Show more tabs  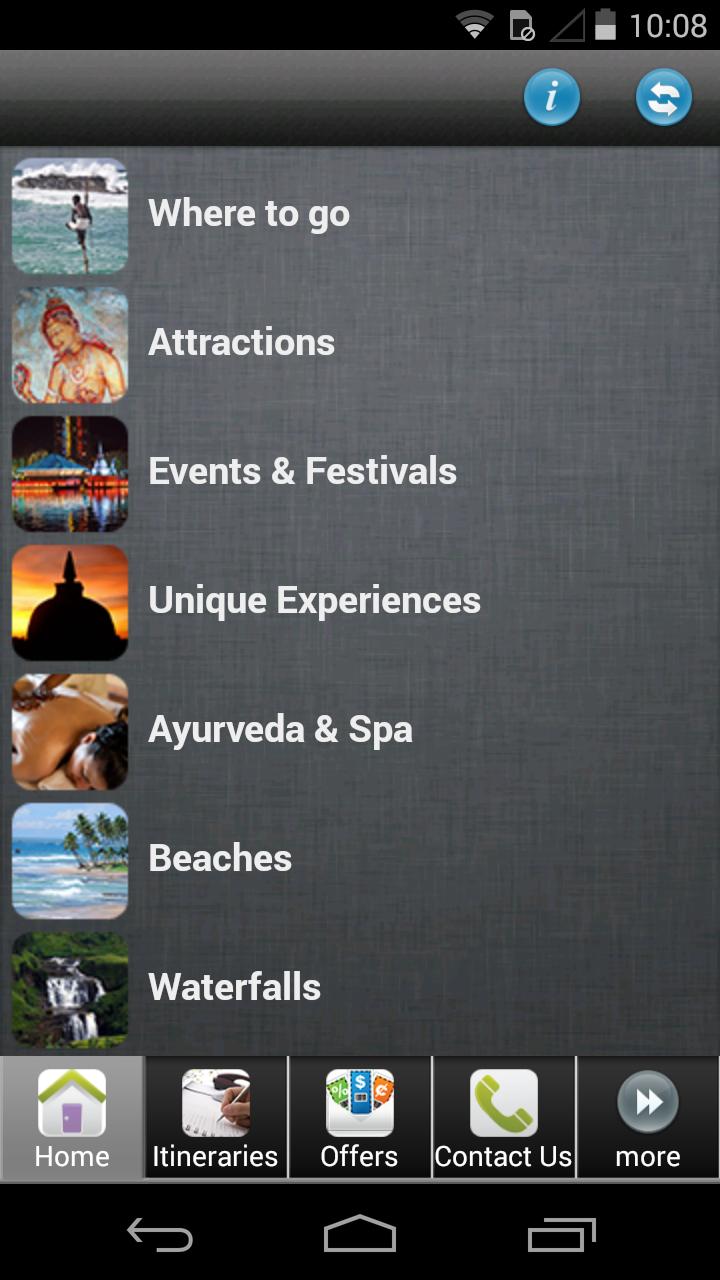[648, 1118]
